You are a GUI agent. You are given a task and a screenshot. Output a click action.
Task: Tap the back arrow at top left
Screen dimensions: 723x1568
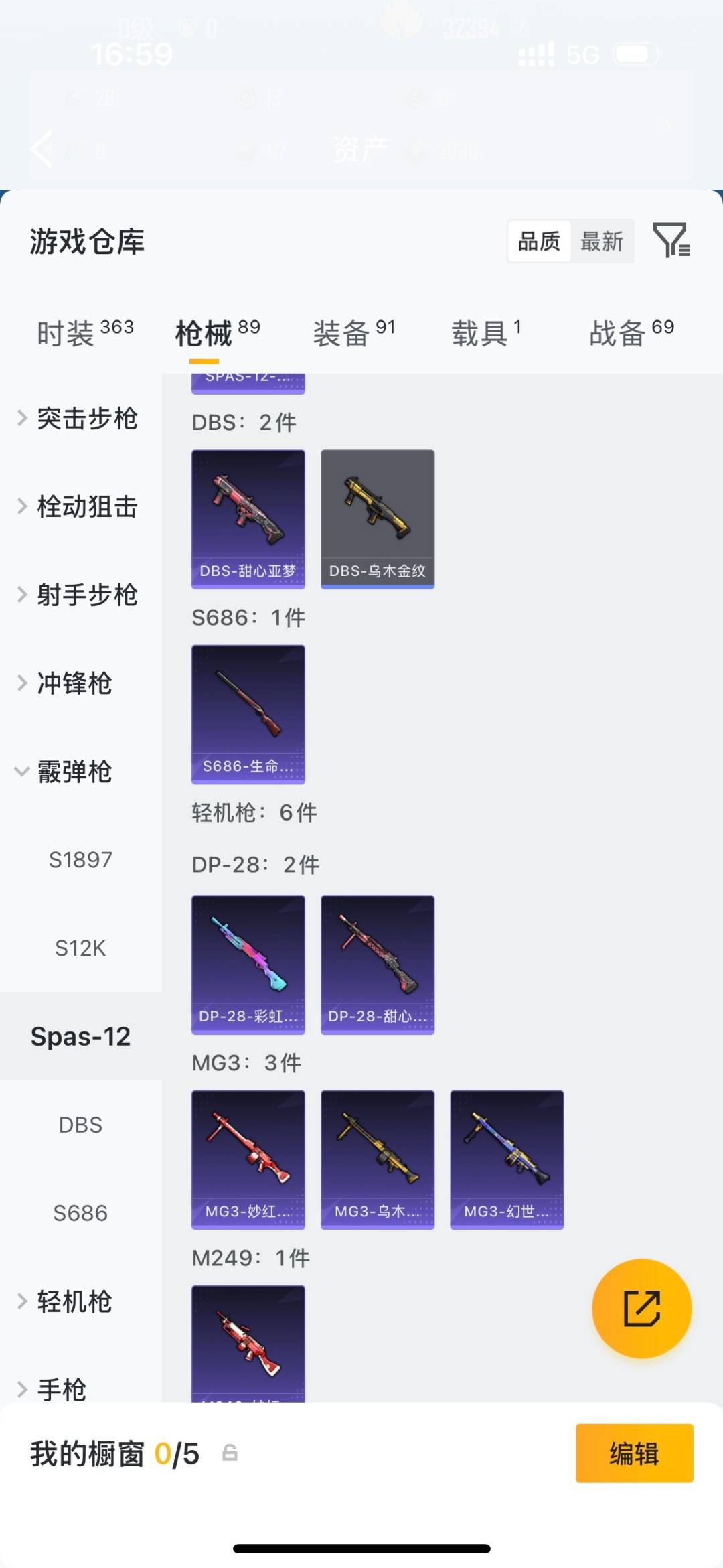[42, 149]
